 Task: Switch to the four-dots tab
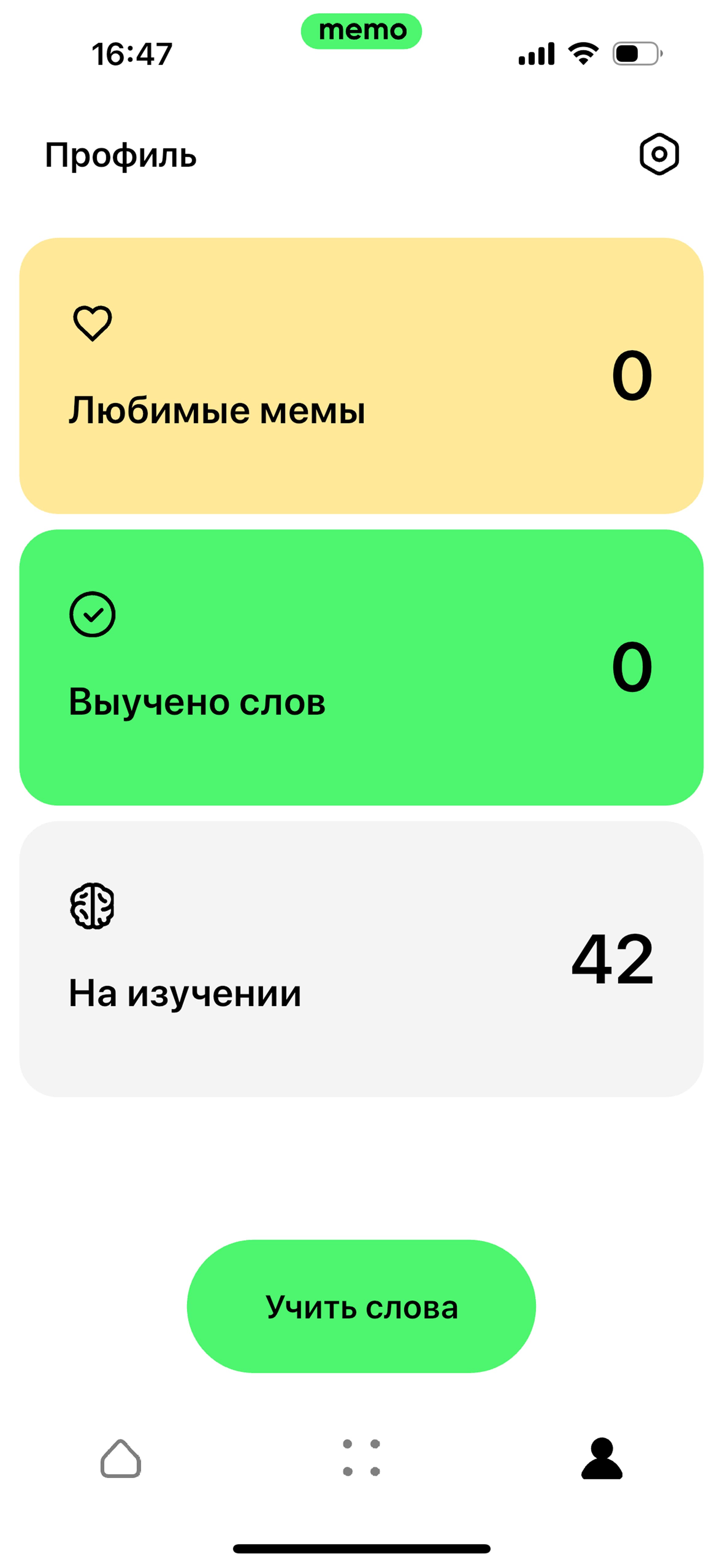click(x=361, y=1458)
